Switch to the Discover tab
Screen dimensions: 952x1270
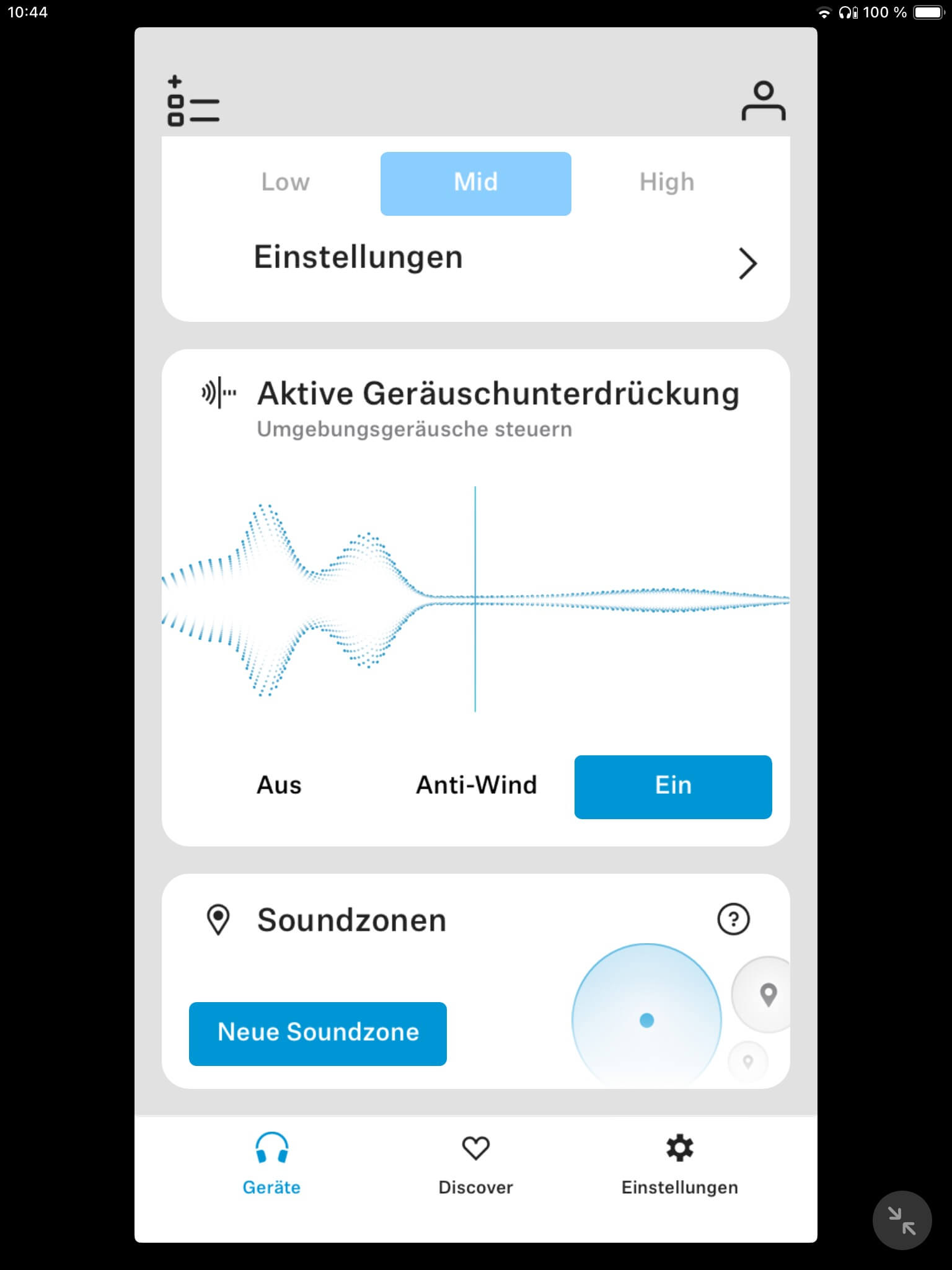point(475,1165)
